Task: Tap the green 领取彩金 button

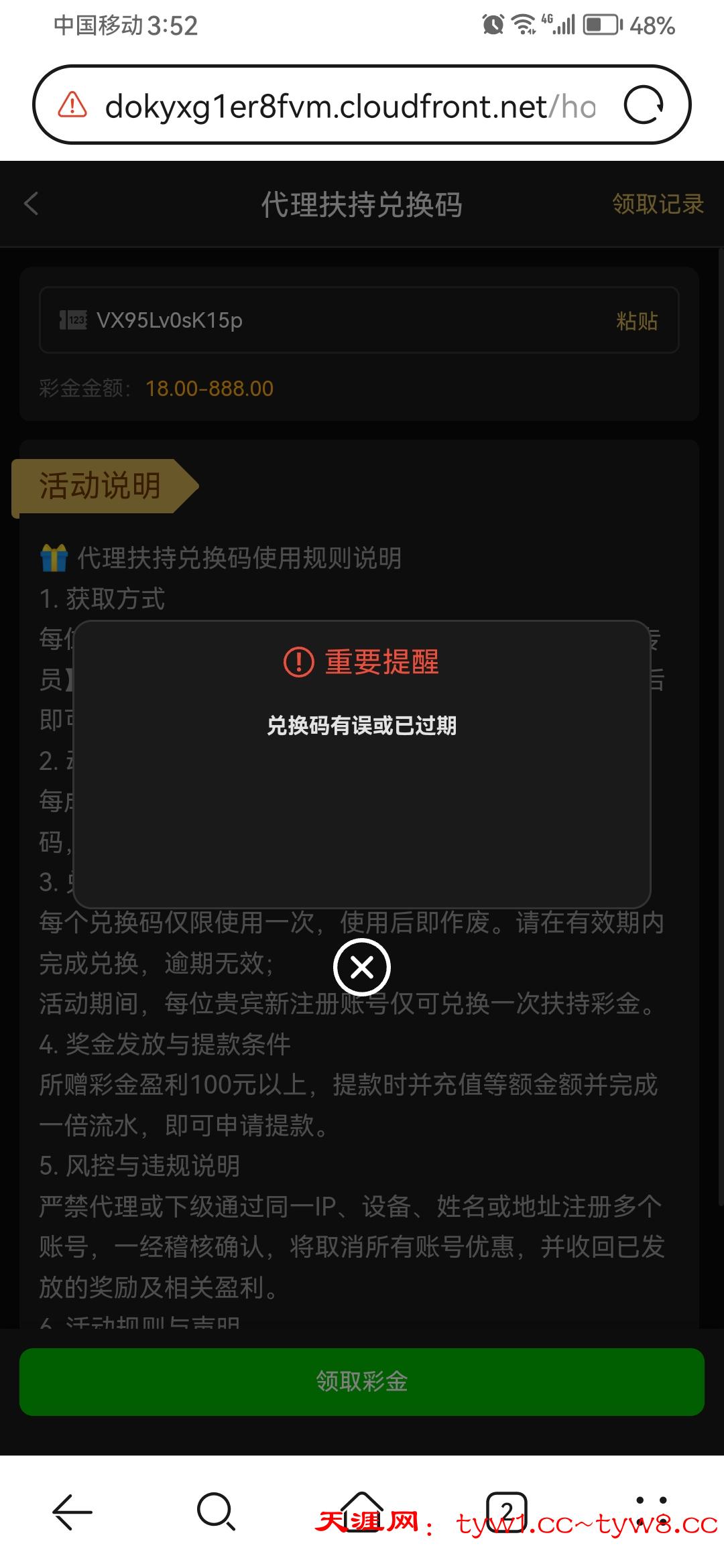Action: (362, 1381)
